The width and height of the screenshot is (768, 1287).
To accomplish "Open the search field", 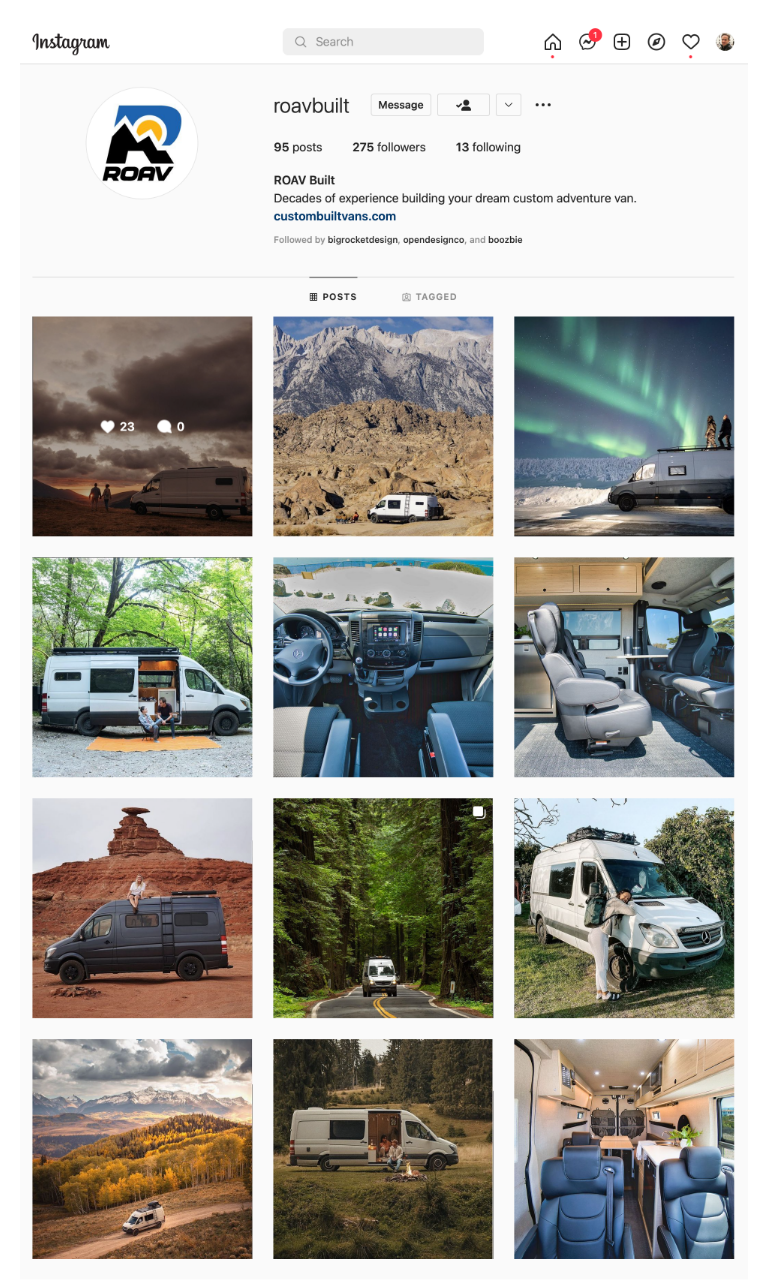I will (x=383, y=42).
